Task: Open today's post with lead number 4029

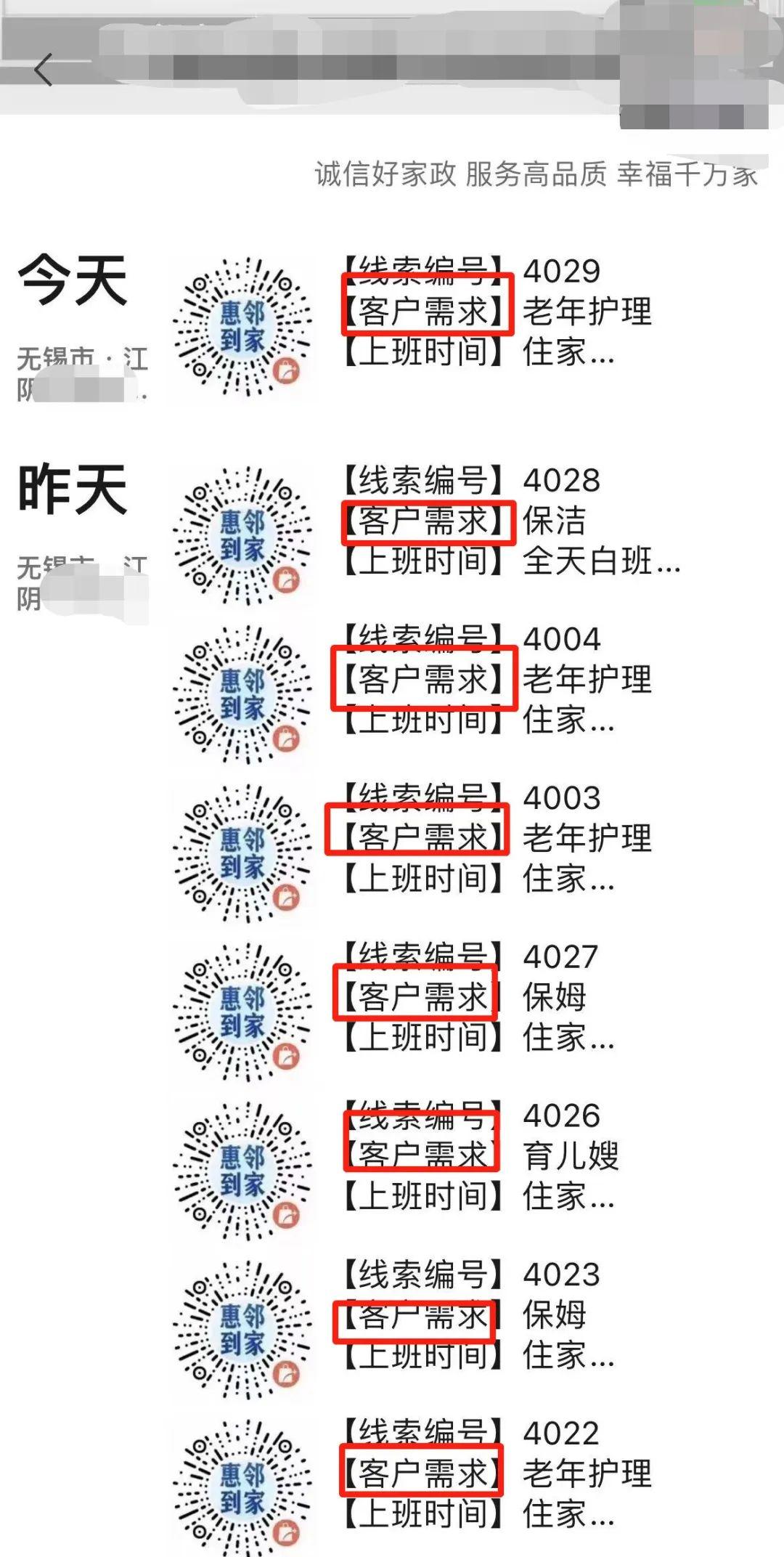Action: coord(479,312)
